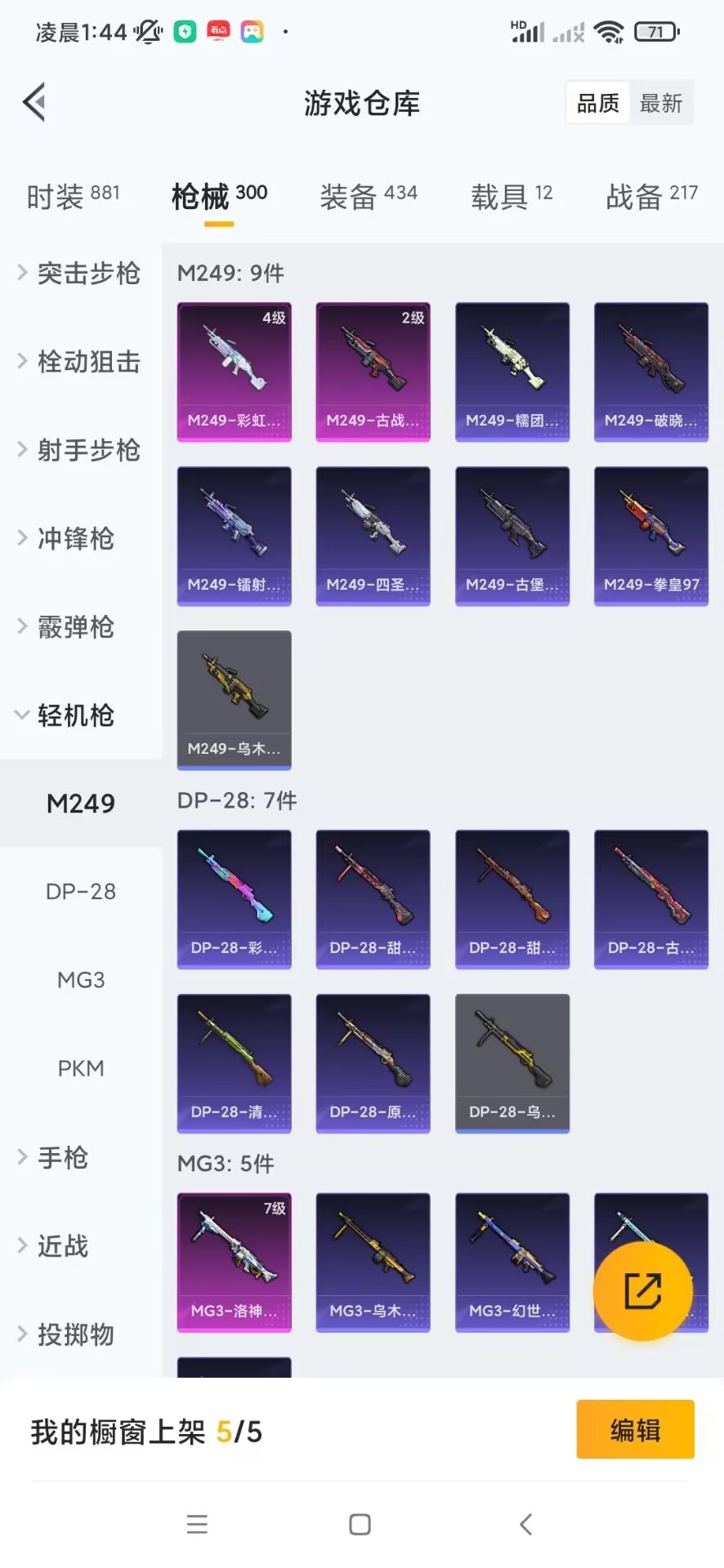724x1568 pixels.
Task: Select the 品质 sort option
Action: [598, 103]
